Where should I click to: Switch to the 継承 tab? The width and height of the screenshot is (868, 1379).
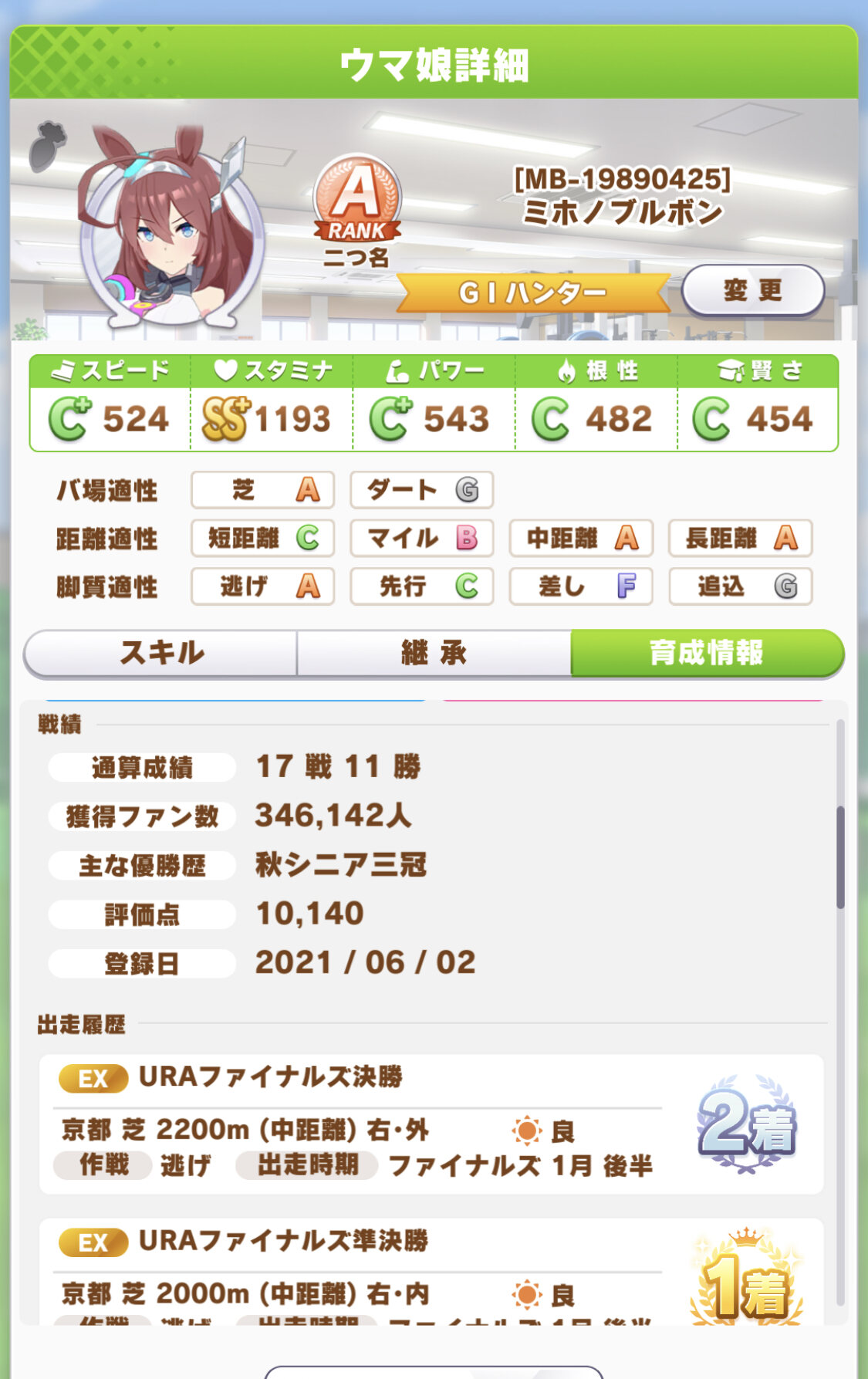click(x=434, y=653)
